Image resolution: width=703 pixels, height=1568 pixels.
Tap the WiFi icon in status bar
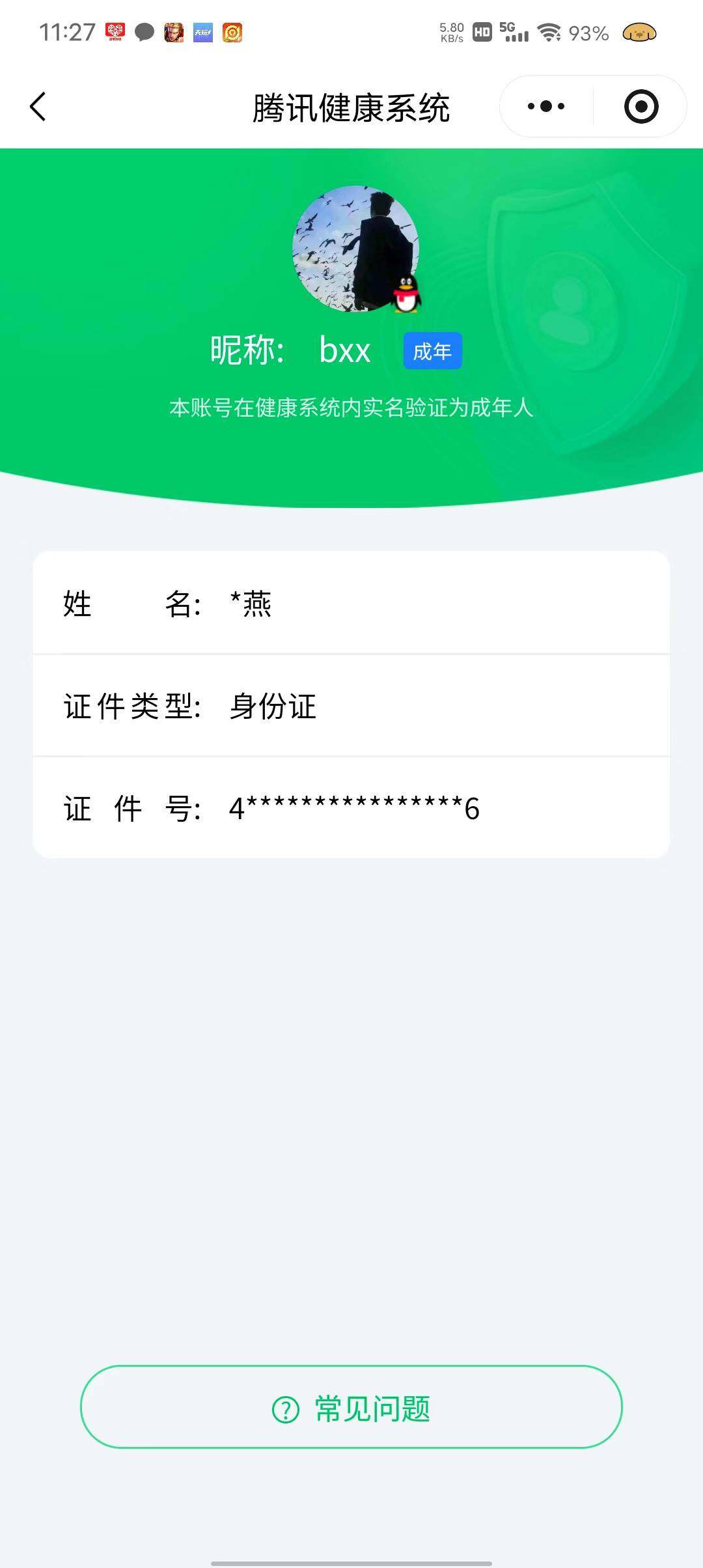[550, 31]
